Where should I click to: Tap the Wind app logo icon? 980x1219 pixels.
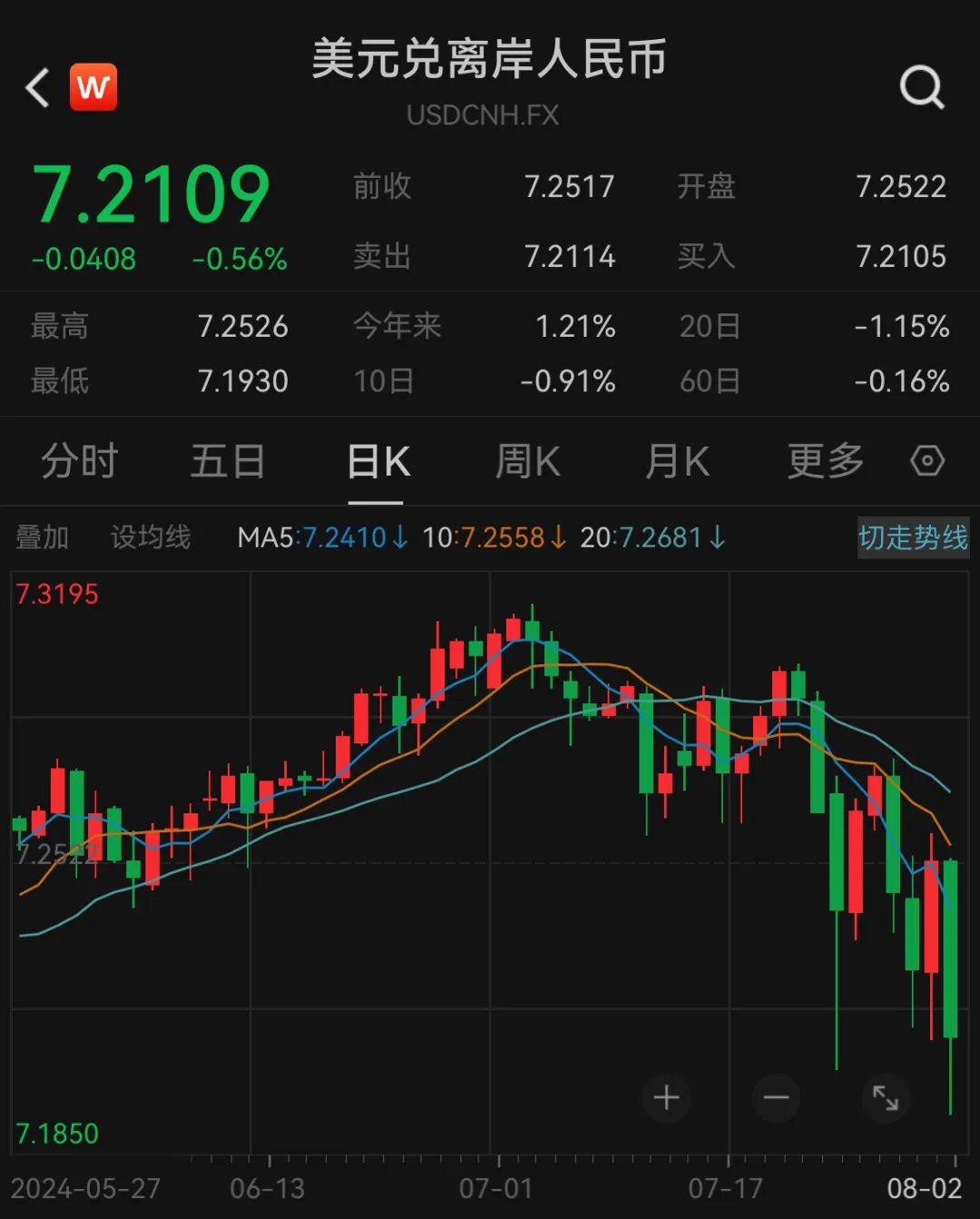[94, 86]
